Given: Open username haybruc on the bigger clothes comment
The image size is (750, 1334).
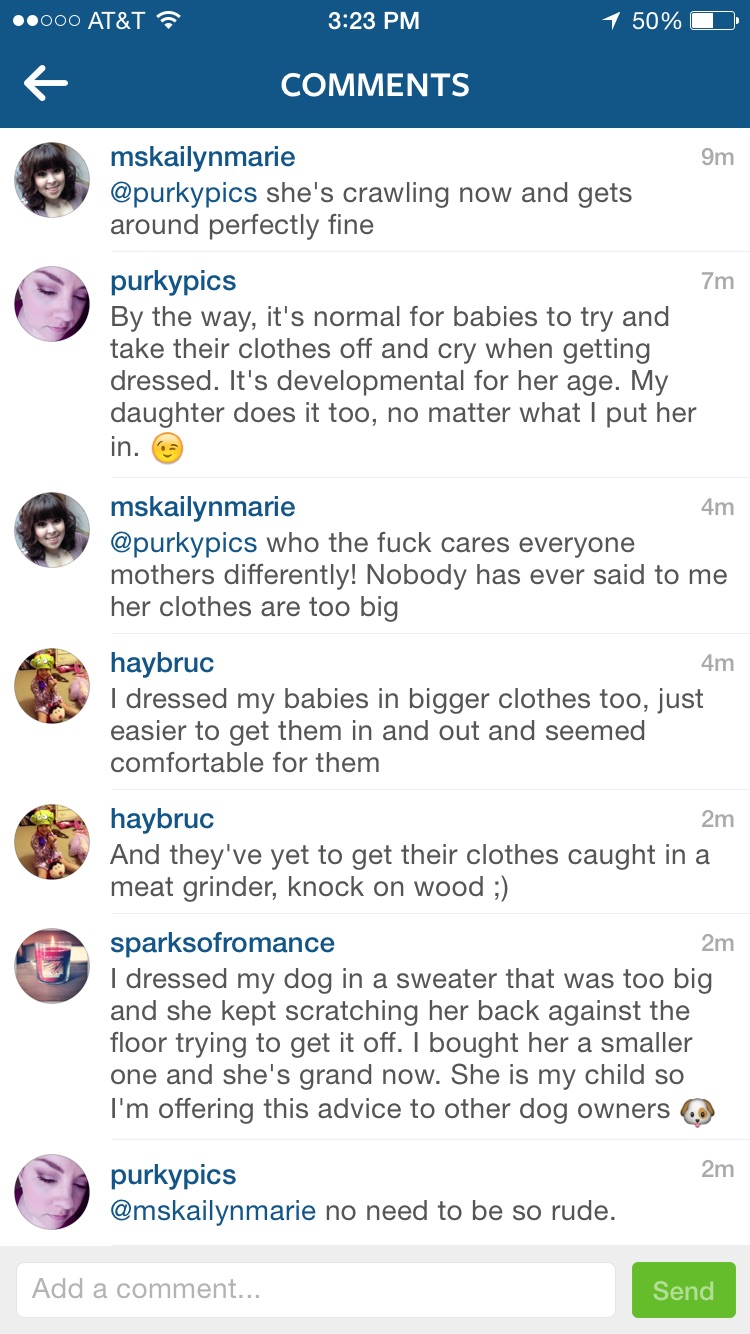Looking at the screenshot, I should (162, 663).
